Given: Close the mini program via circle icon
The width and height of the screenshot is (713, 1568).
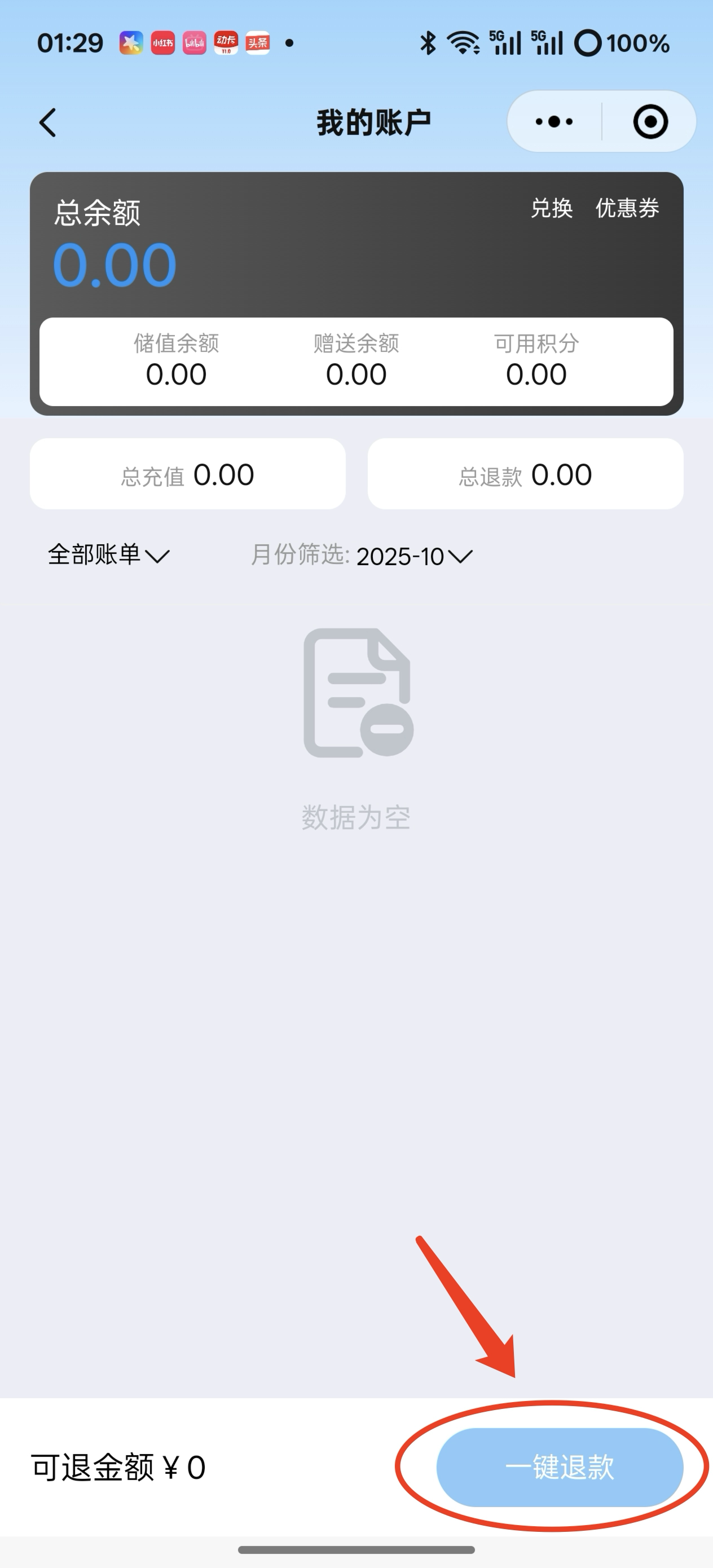Looking at the screenshot, I should click(x=650, y=122).
